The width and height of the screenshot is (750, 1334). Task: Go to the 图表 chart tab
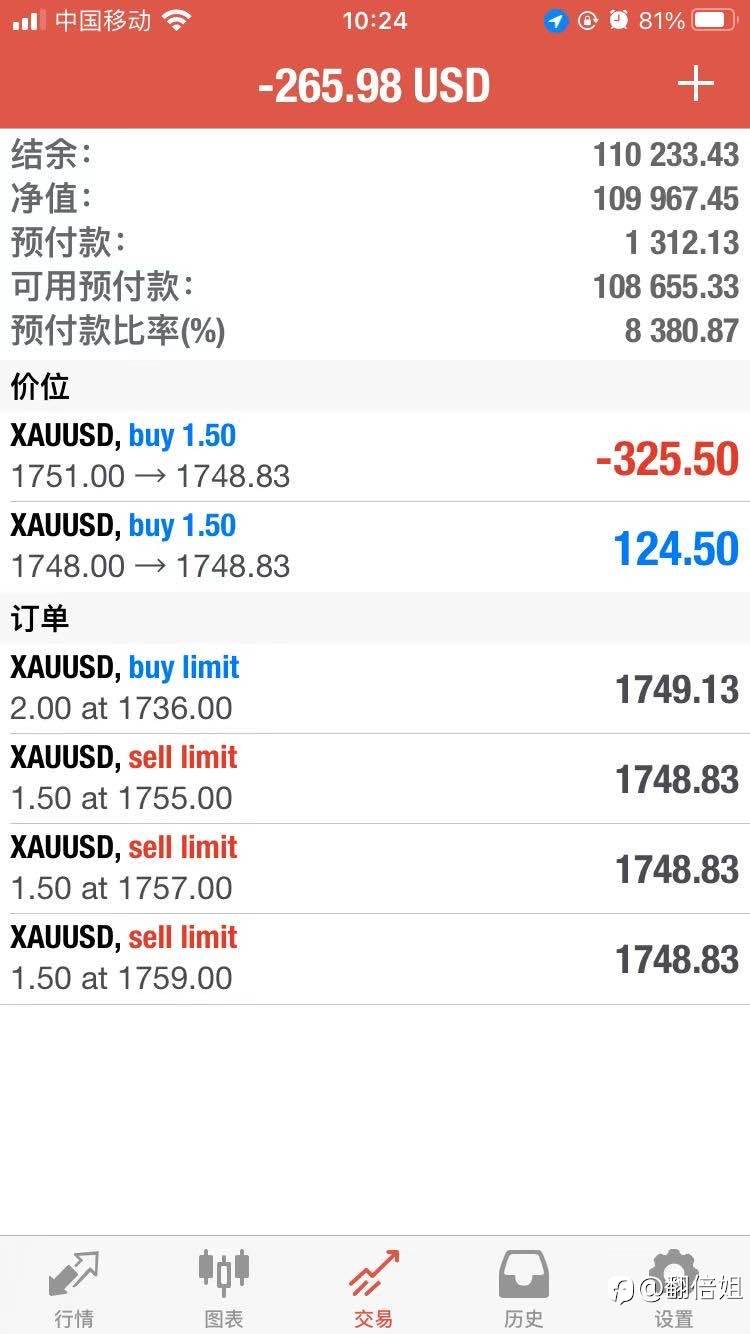(x=224, y=1287)
